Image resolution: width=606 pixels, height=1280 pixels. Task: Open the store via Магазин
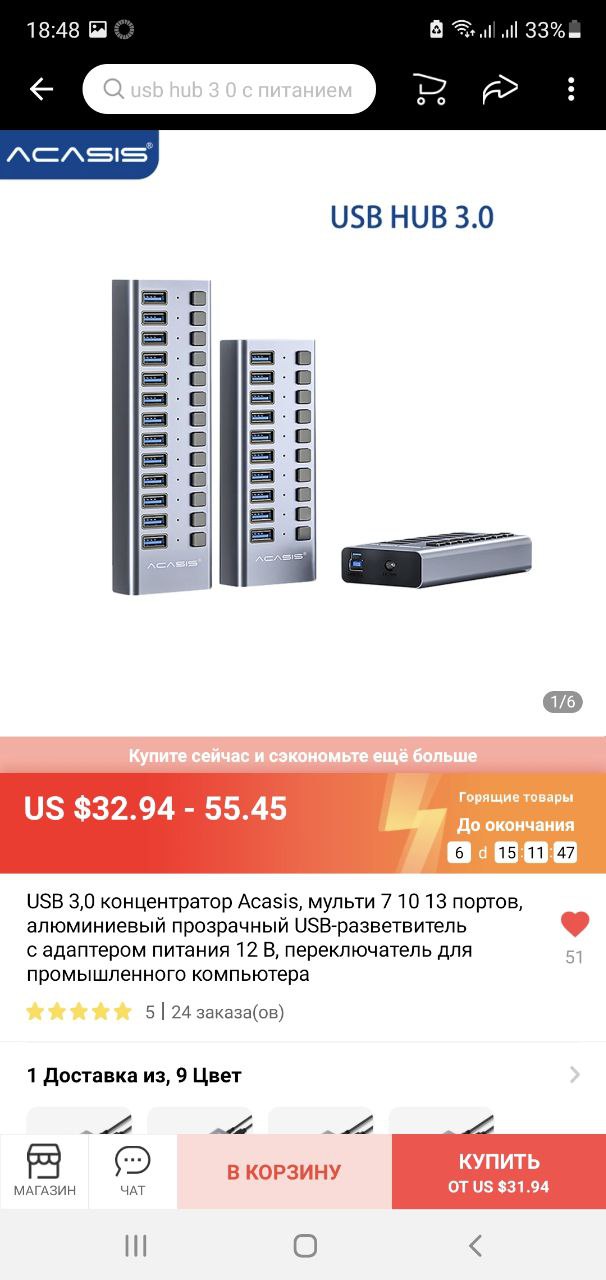(44, 1171)
